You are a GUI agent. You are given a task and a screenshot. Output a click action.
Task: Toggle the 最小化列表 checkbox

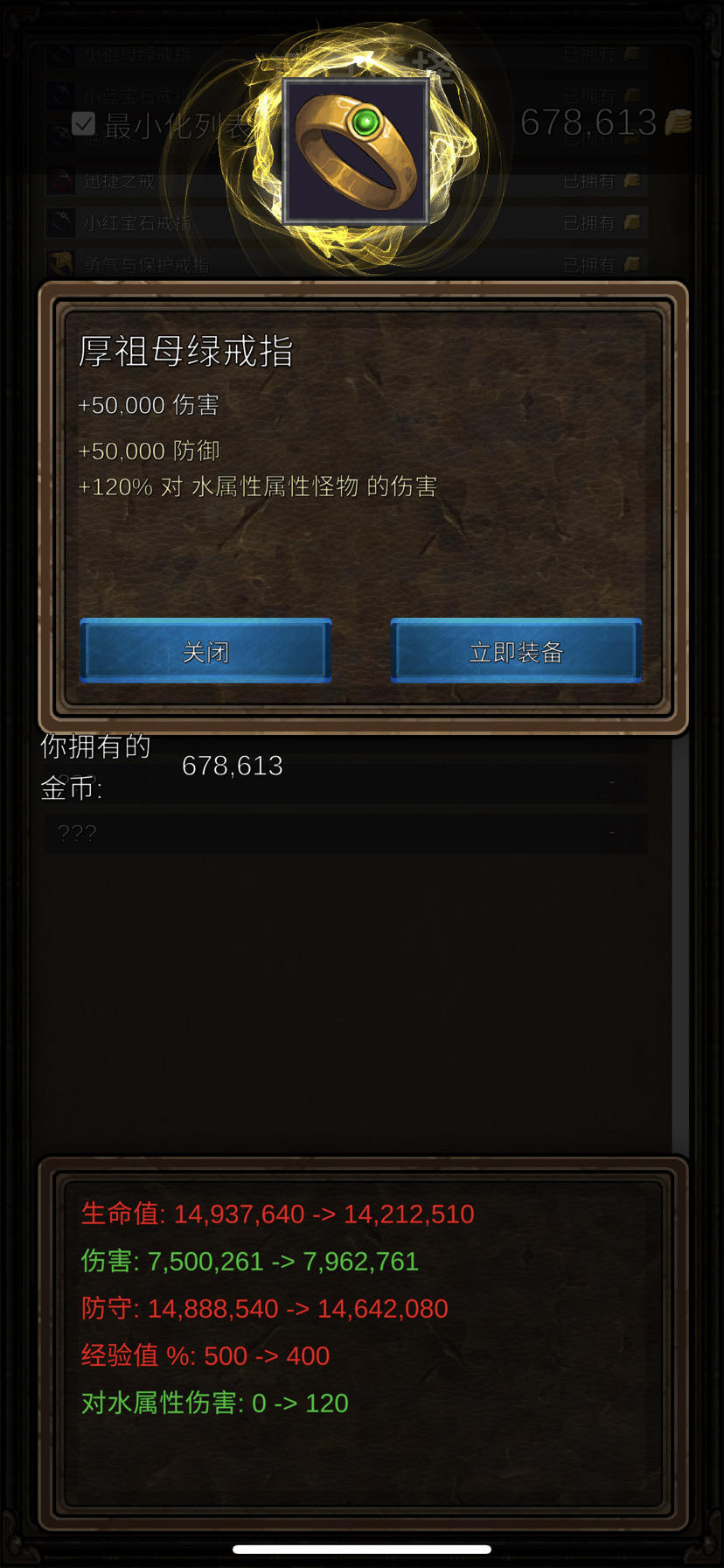(83, 123)
